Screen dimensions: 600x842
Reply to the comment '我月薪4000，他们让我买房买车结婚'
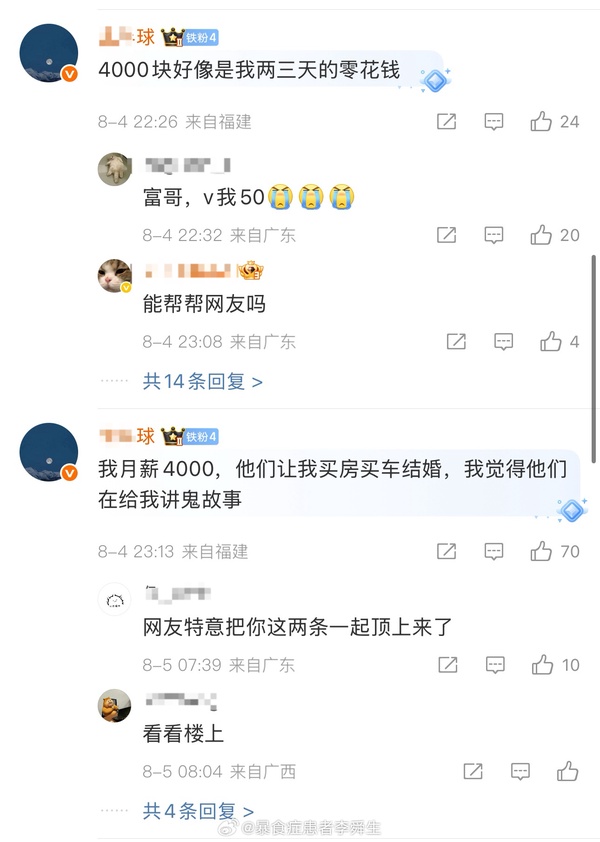[494, 551]
